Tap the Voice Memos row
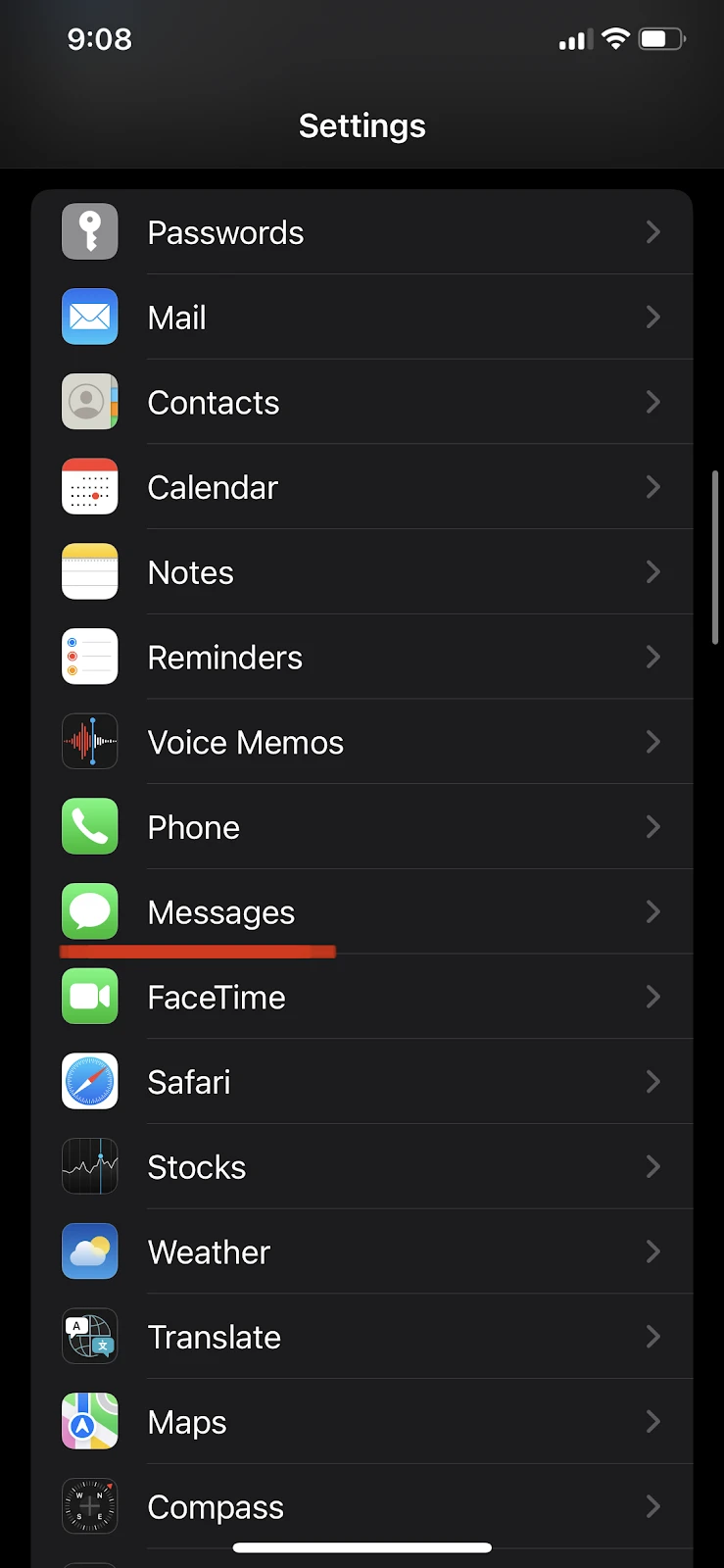Screen dimensions: 724x1568 click(362, 742)
